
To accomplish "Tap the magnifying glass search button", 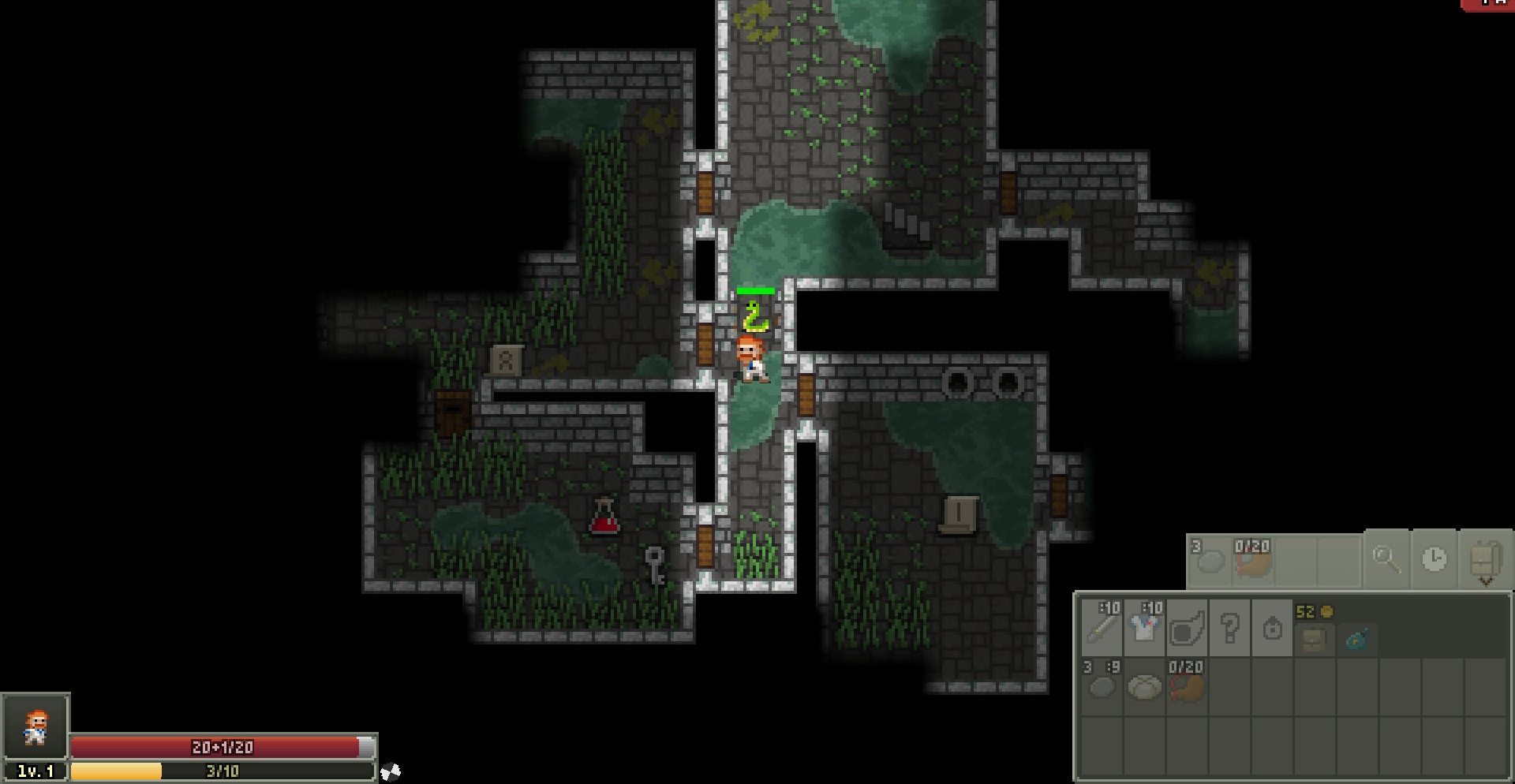I will click(1386, 559).
